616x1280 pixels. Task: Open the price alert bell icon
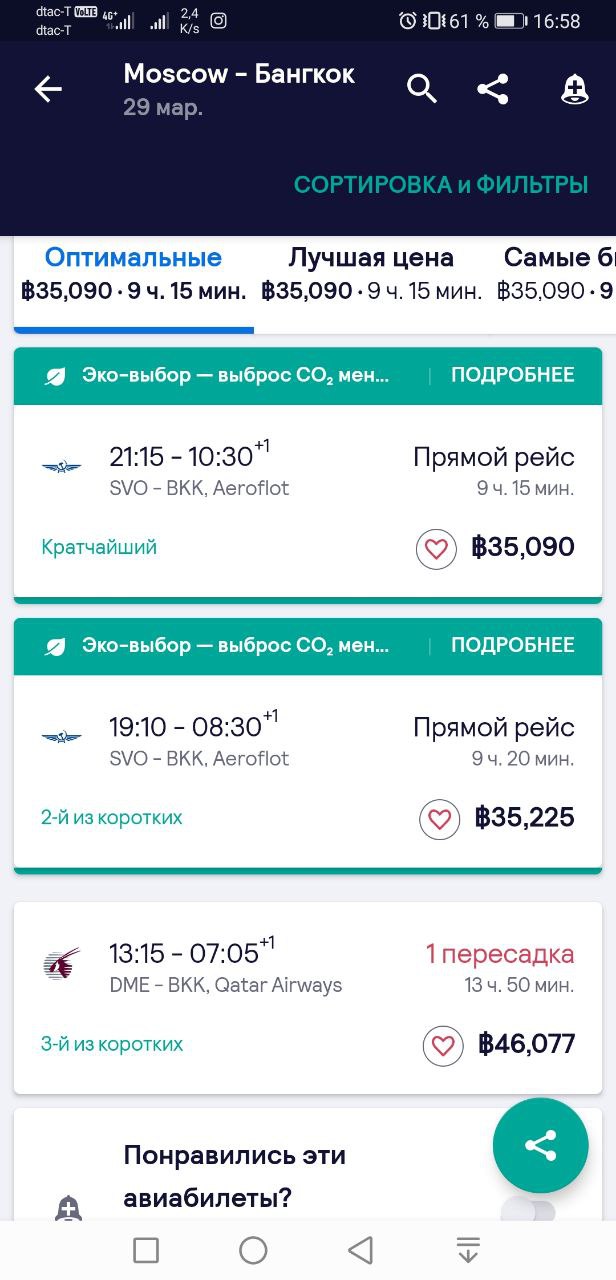coord(575,89)
